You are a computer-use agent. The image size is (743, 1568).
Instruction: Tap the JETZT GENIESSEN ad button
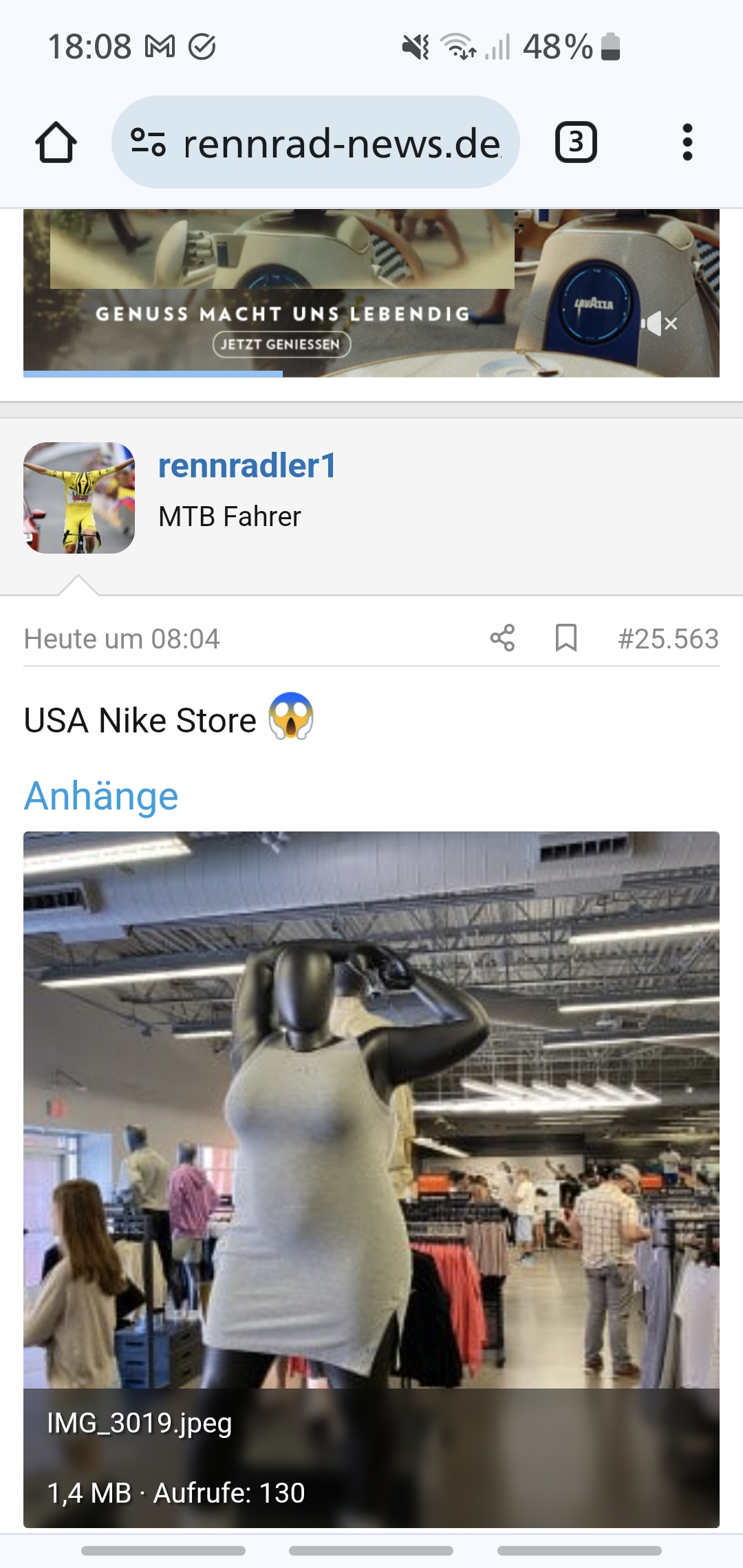pos(282,345)
